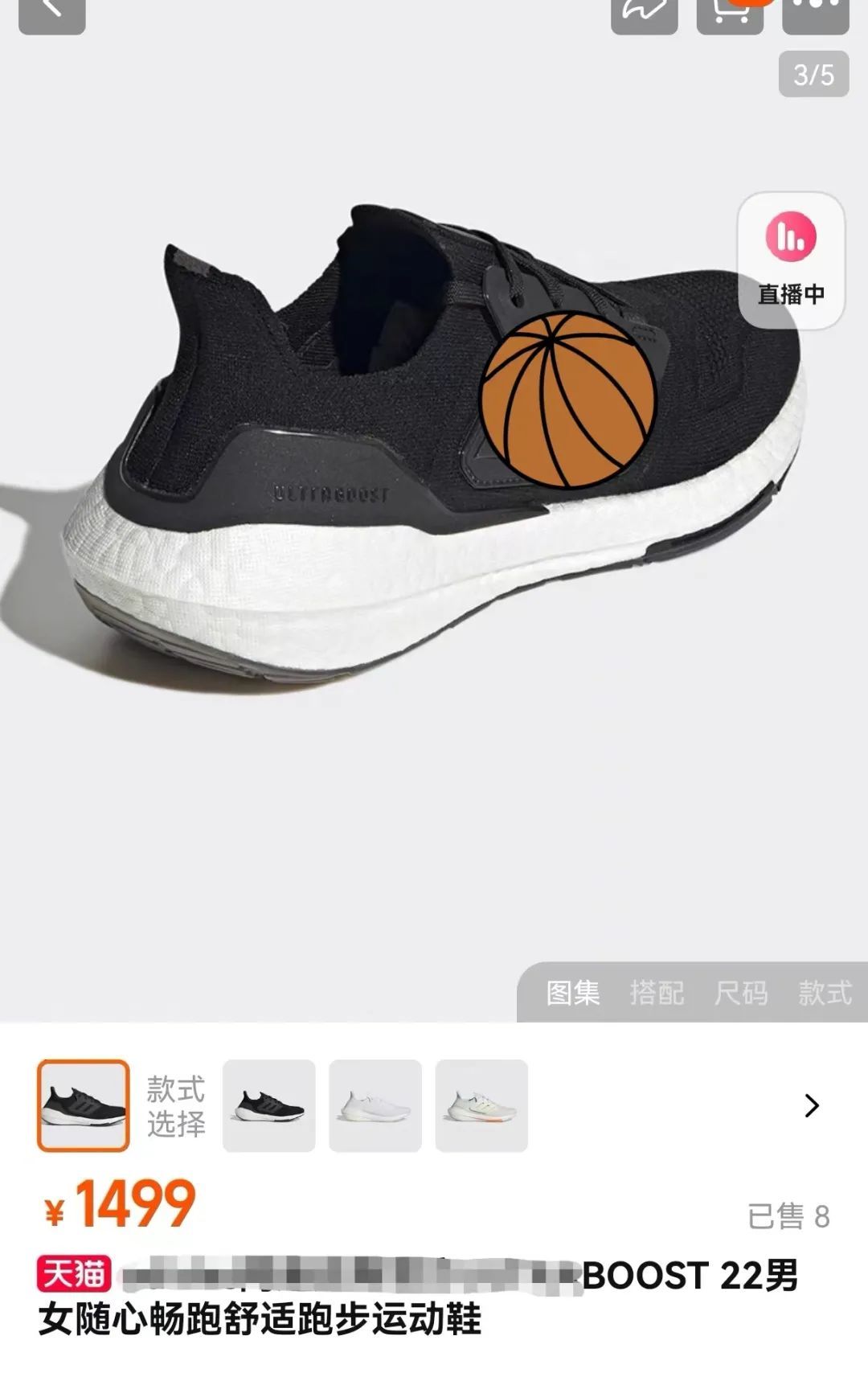Screen dimensions: 868x1373
Task: Select the highlighted black shoe thumbnail
Action: (83, 1106)
